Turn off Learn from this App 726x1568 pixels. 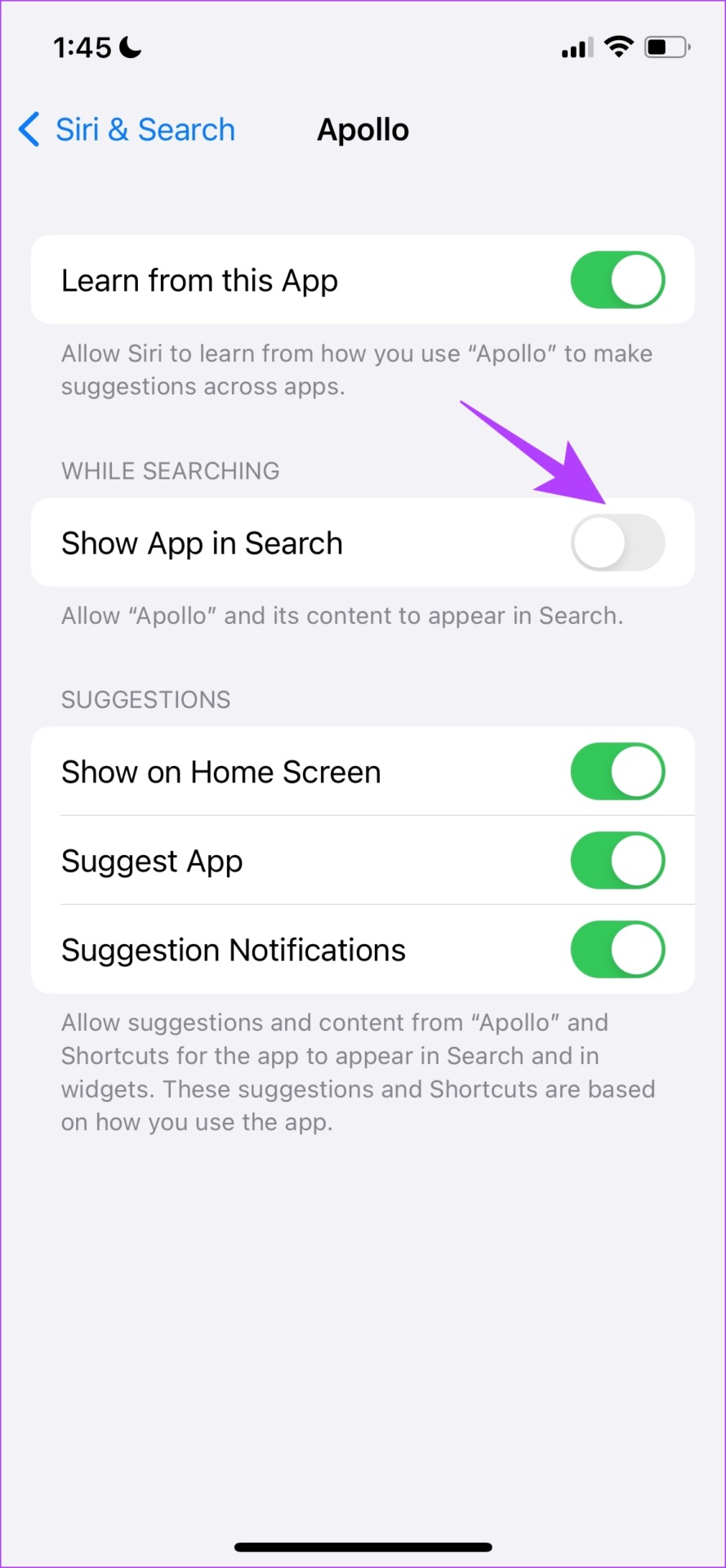point(617,280)
